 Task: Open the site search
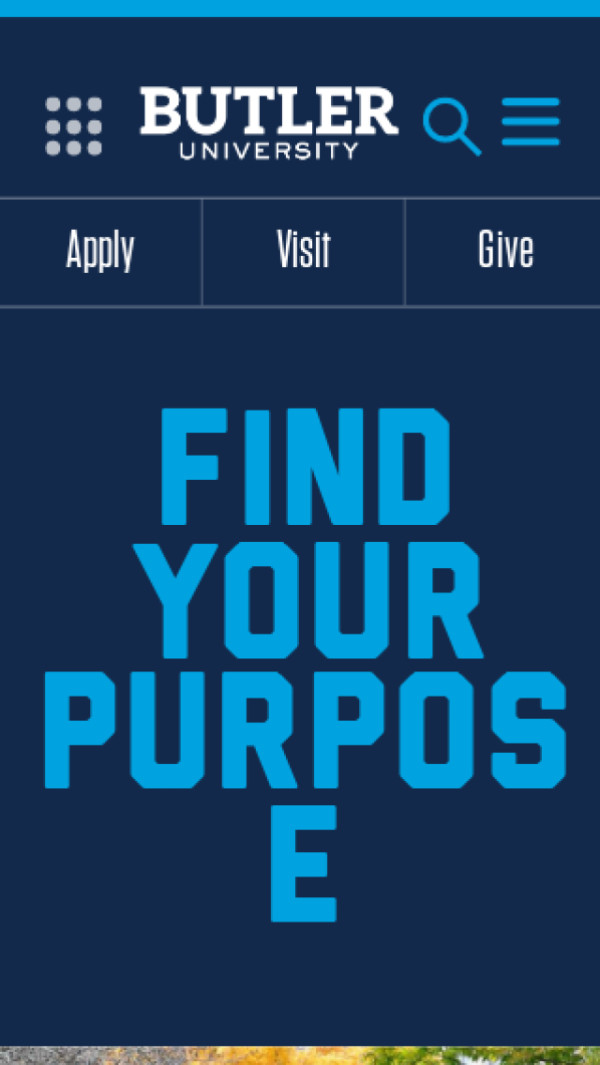point(451,126)
